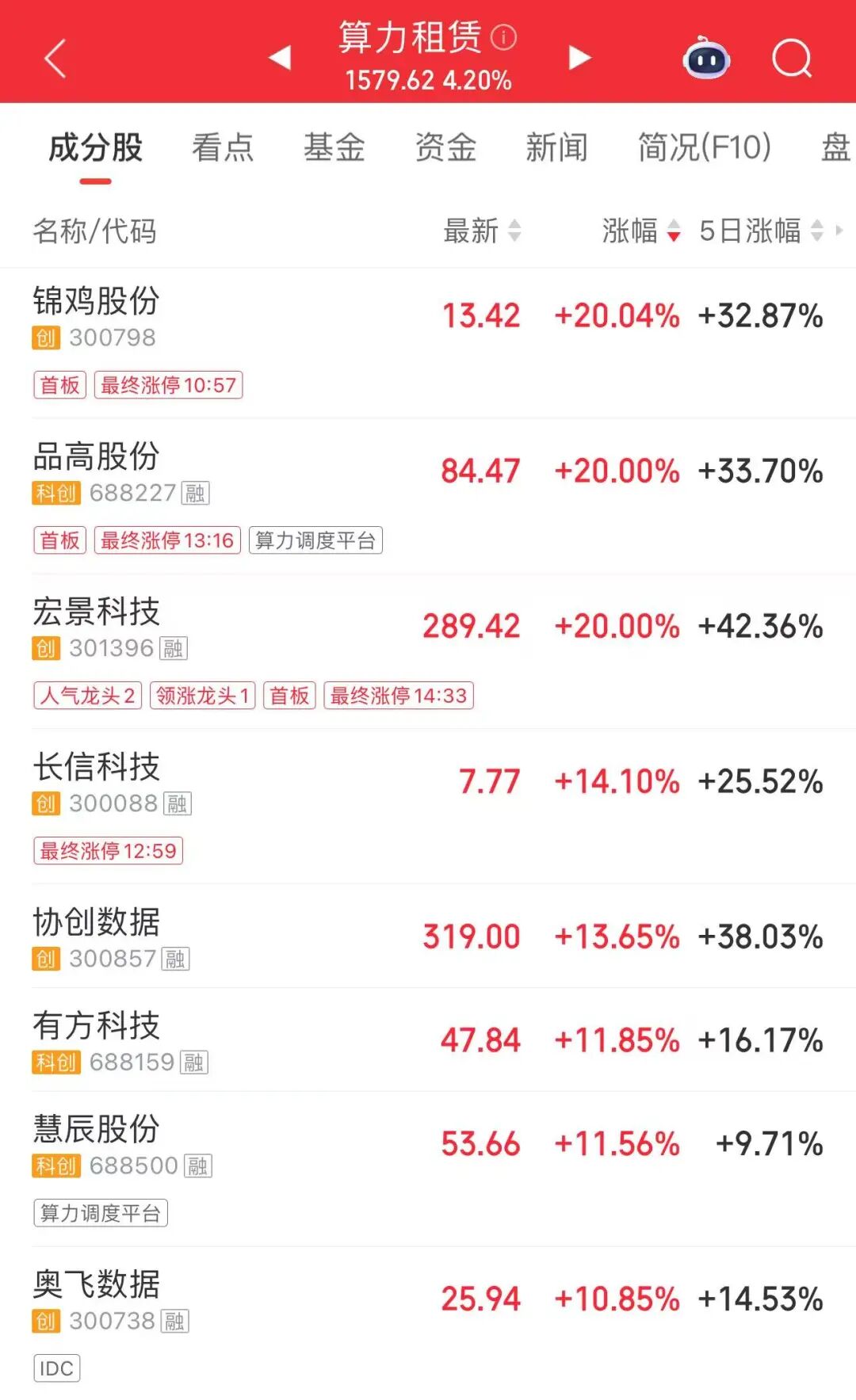Tap the 首板 tag on 锦鸡股份
856x1400 pixels.
click(x=59, y=385)
